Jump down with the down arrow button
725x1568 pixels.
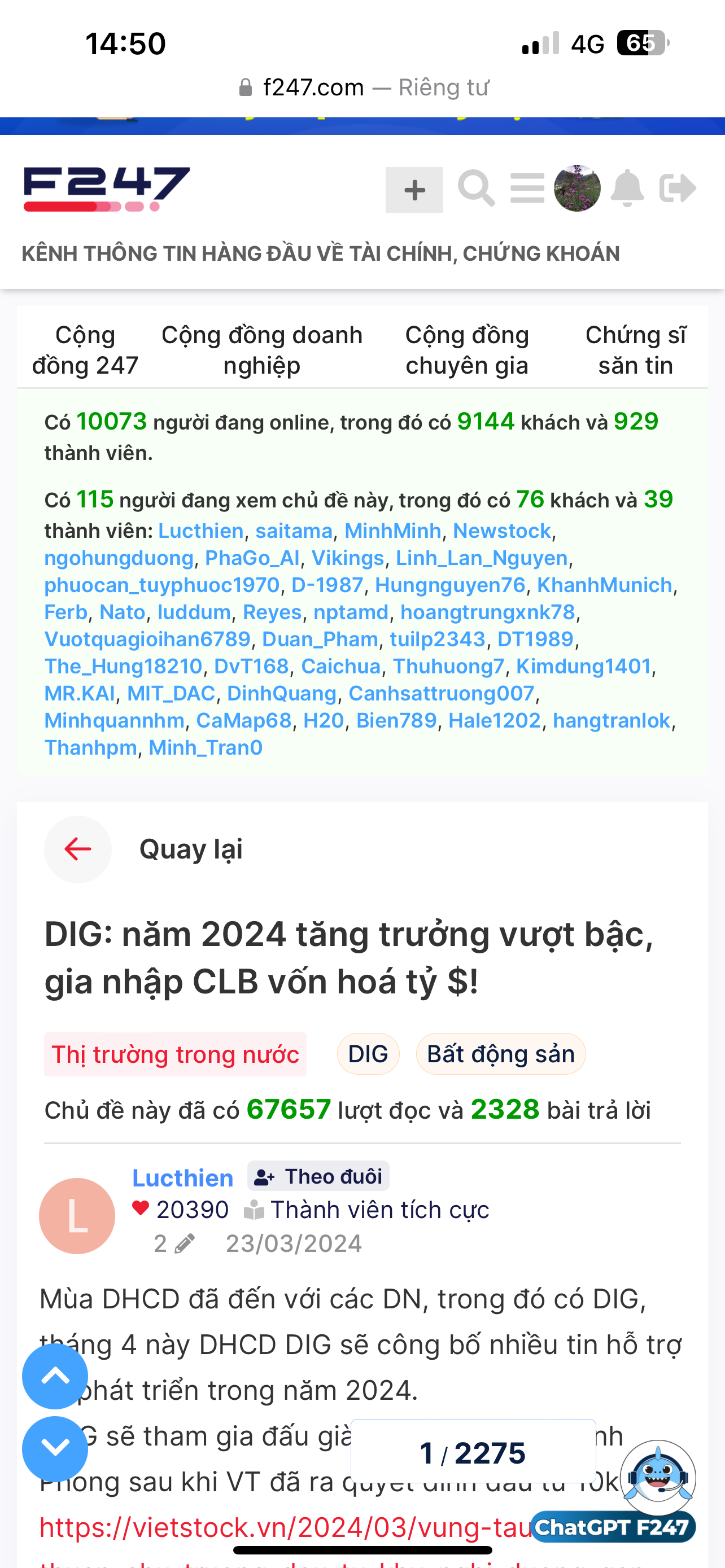[55, 1449]
